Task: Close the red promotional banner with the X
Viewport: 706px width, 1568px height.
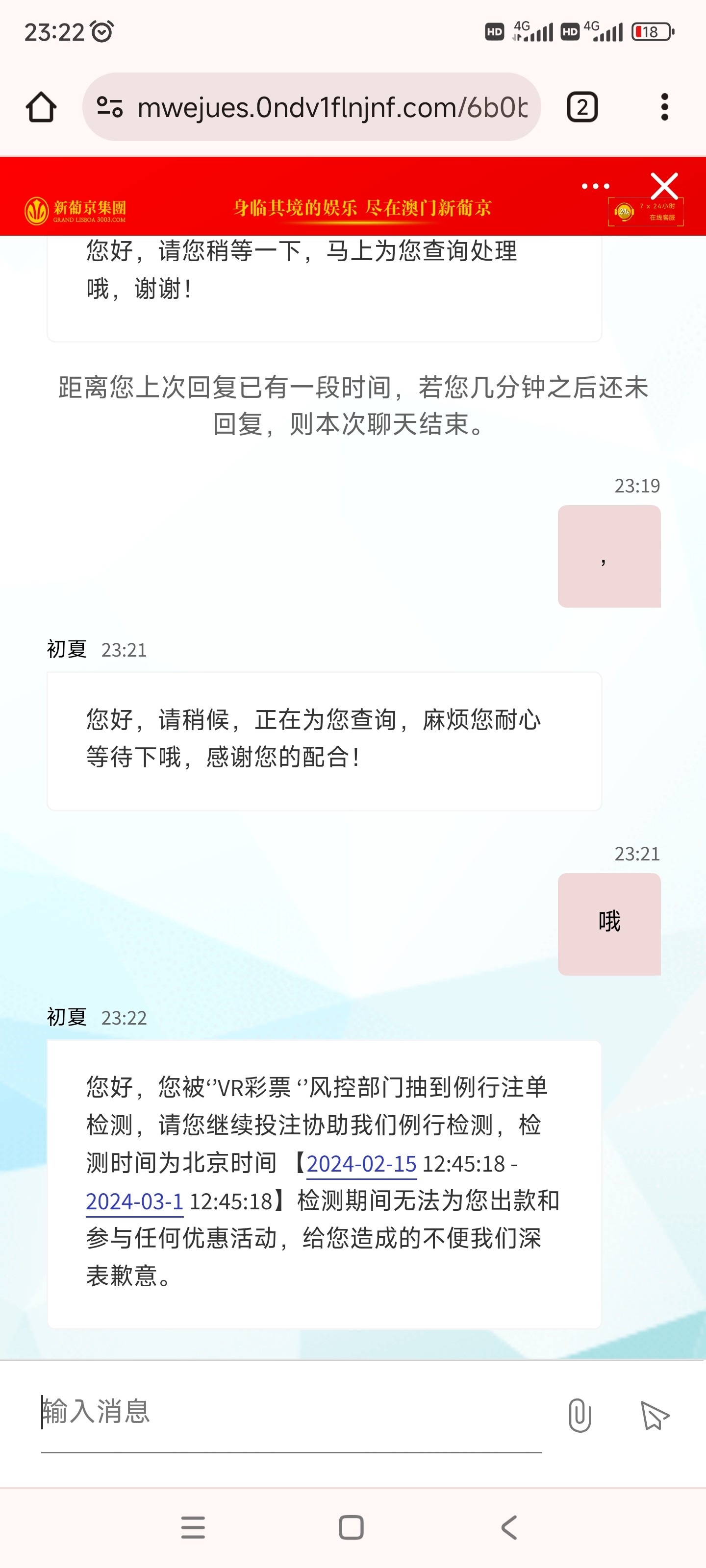Action: pyautogui.click(x=665, y=186)
